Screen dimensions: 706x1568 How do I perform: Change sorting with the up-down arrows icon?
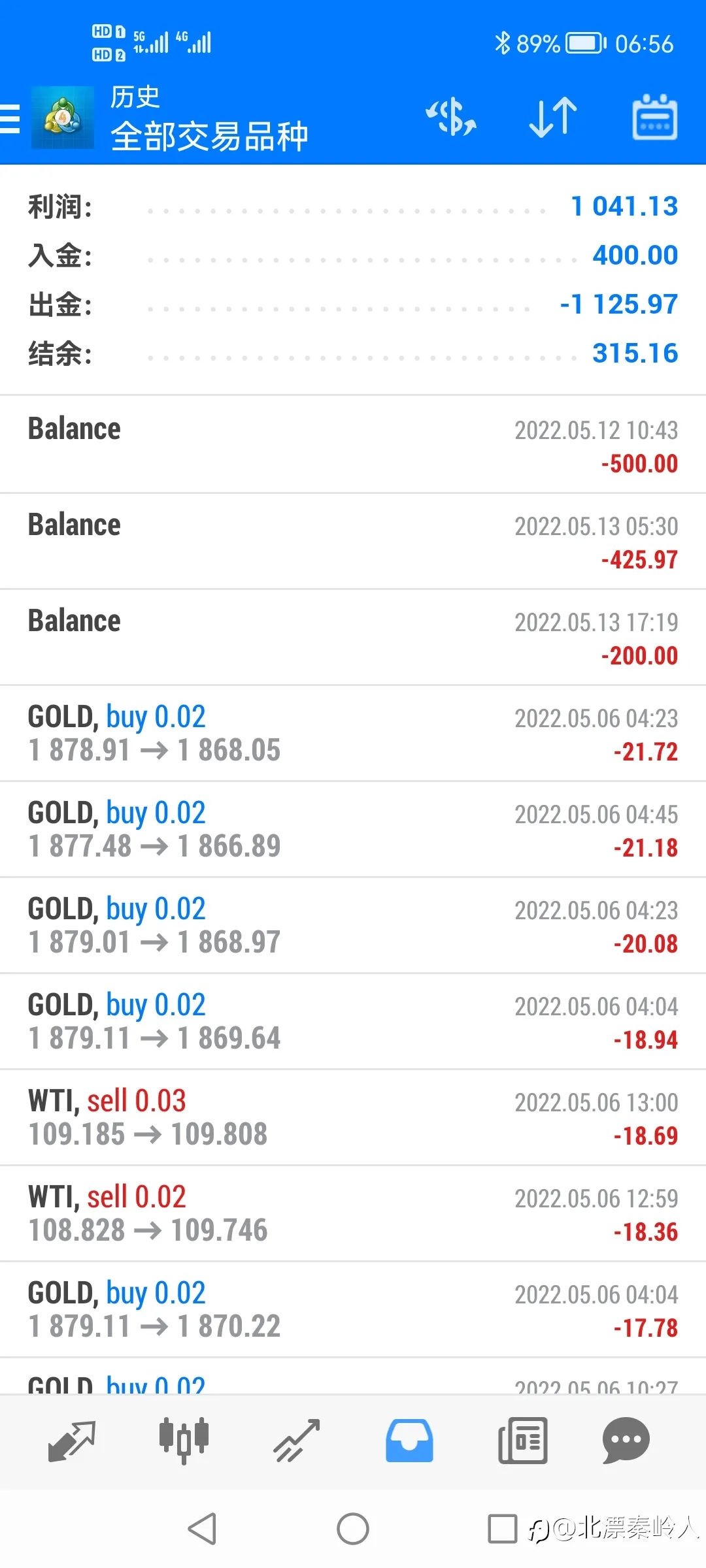[552, 118]
